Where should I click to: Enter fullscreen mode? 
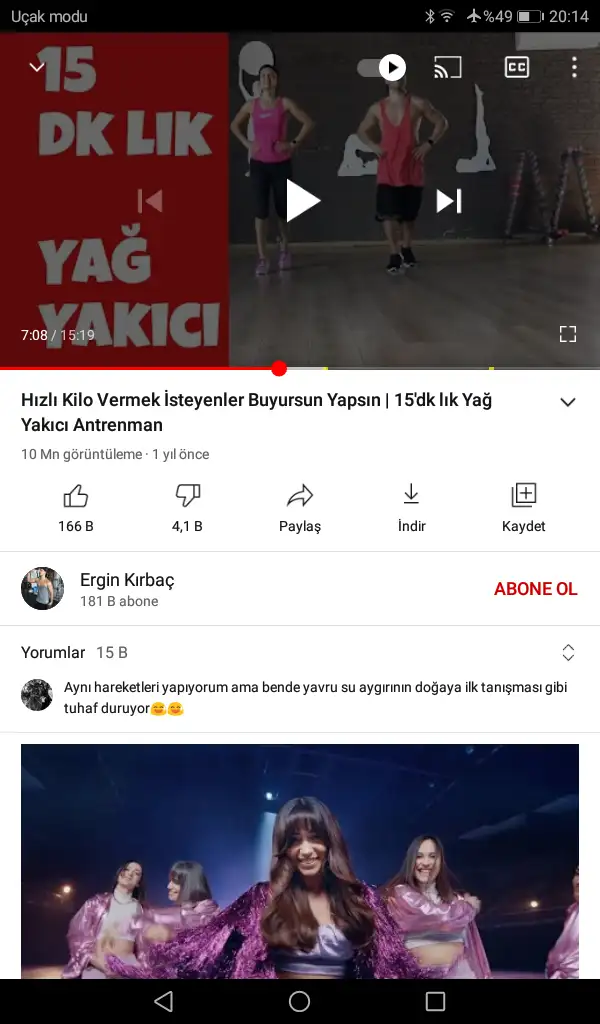[x=567, y=334]
